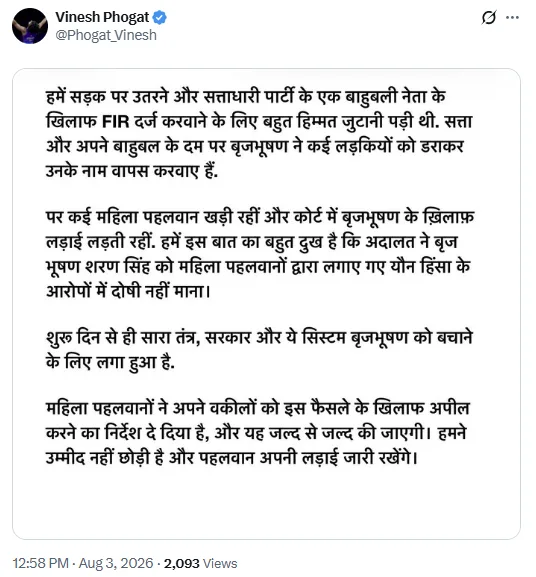536x577 pixels.
Task: Open the three-dot overflow menu
Action: pos(512,17)
